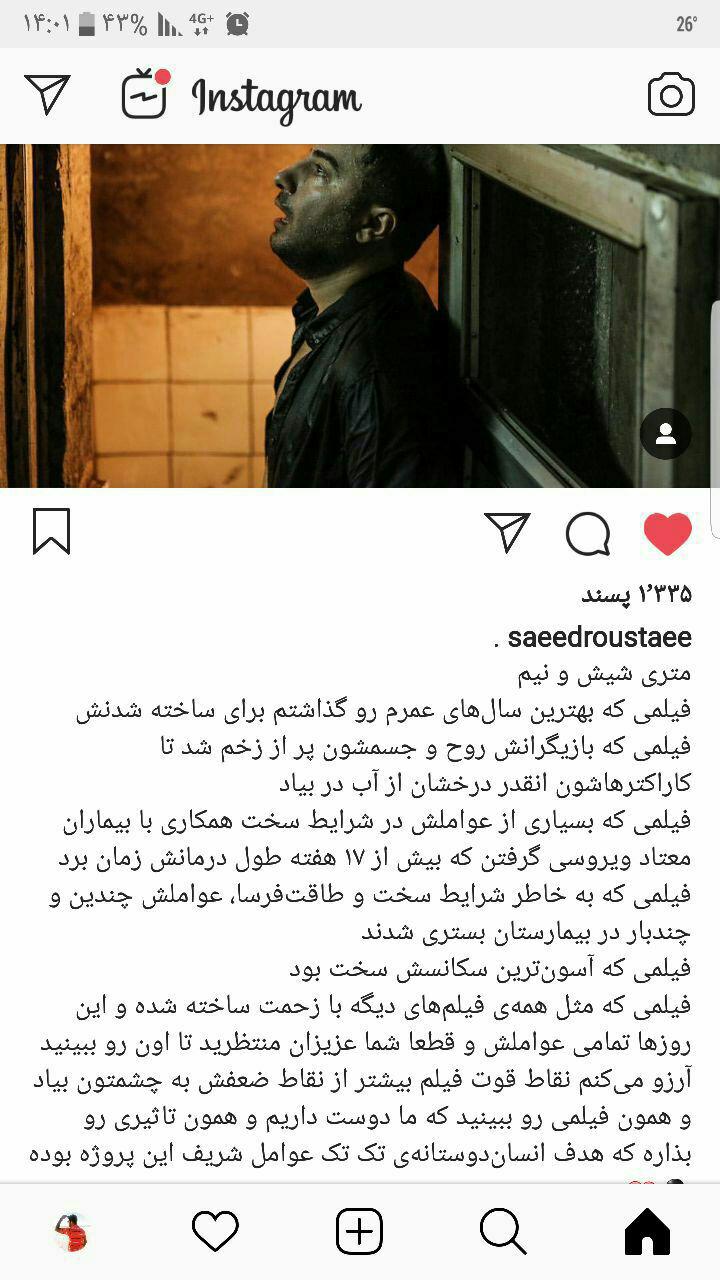Unlike the post with the red heart
This screenshot has height=1280, width=720.
coord(667,533)
